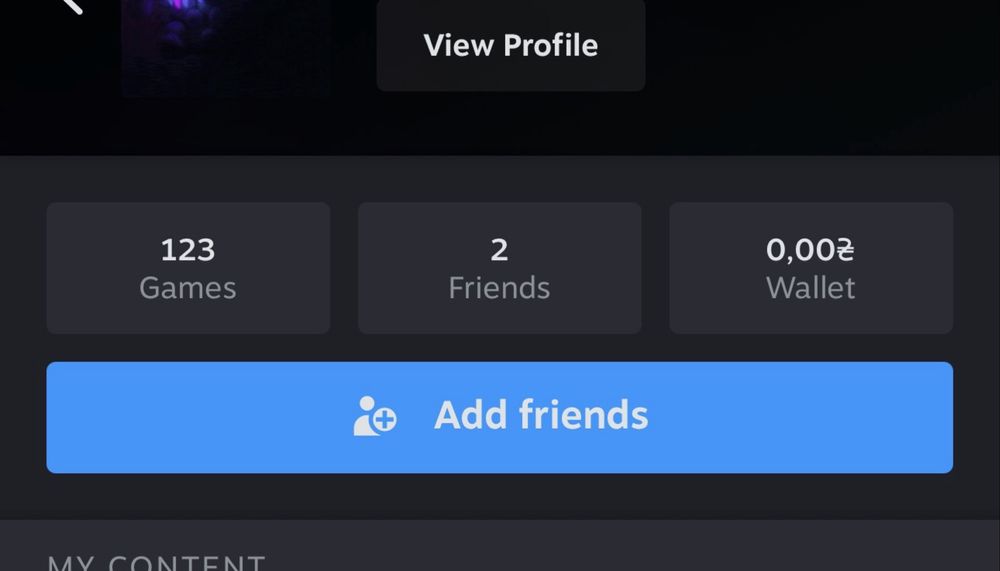Open the 123 Games tile
This screenshot has height=571, width=1000.
pos(188,268)
